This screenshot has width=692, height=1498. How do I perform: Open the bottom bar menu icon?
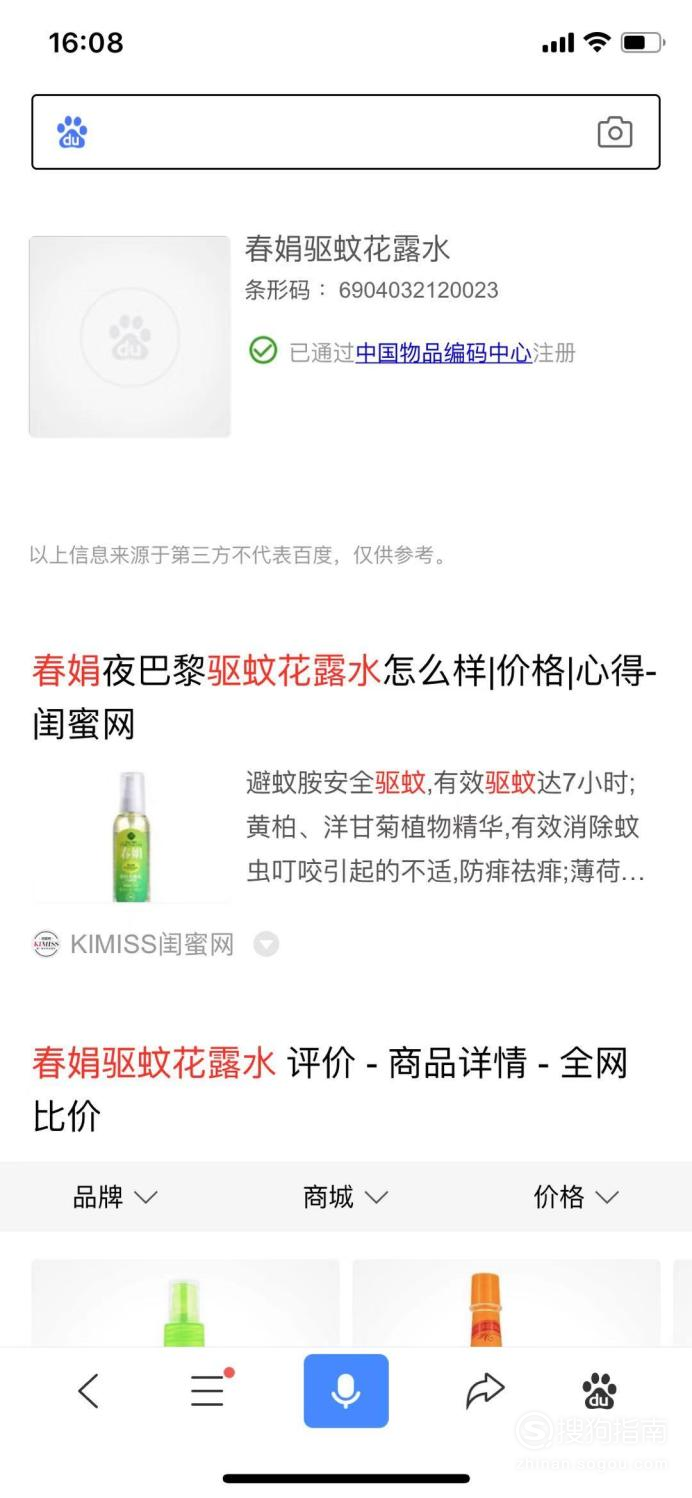(x=209, y=1389)
